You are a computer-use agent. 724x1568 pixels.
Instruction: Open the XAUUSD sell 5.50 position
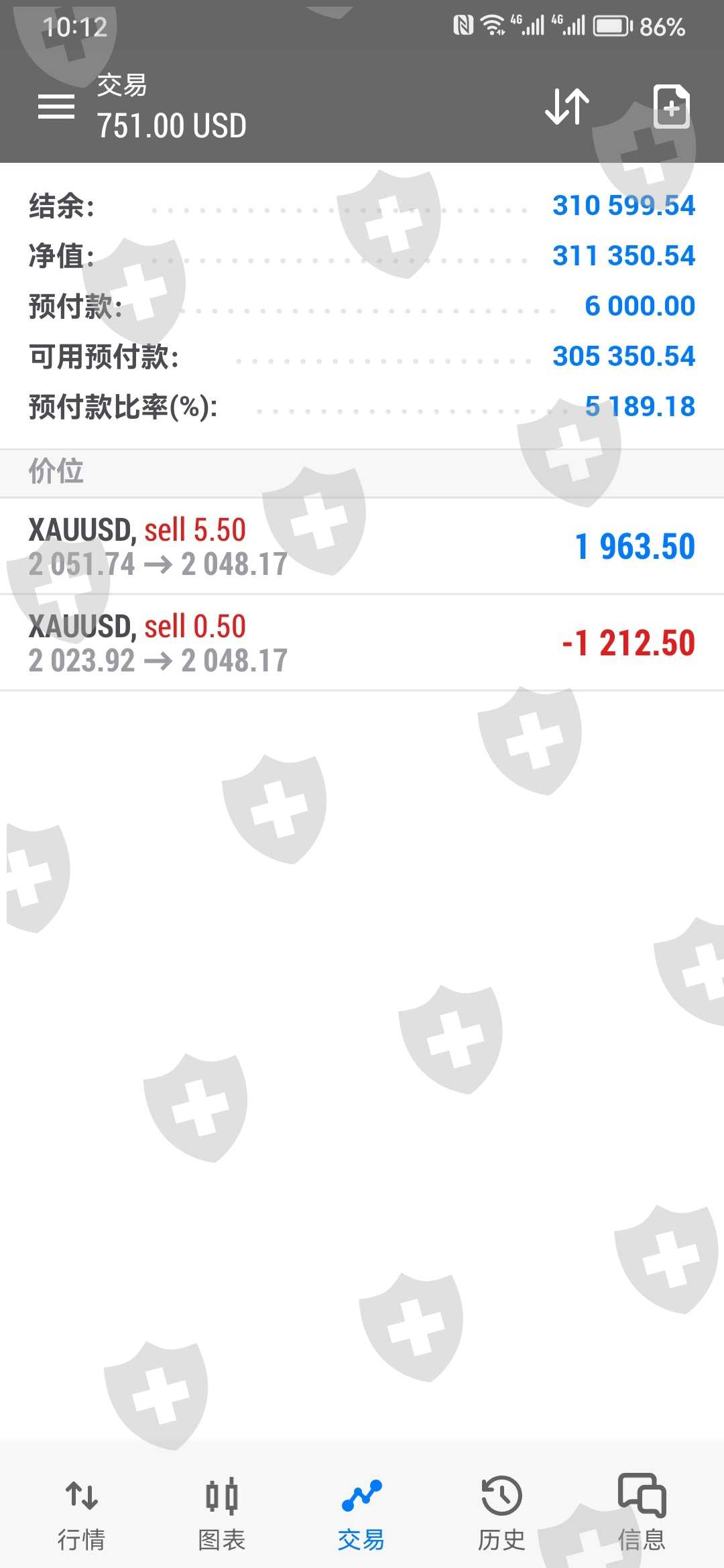(362, 546)
